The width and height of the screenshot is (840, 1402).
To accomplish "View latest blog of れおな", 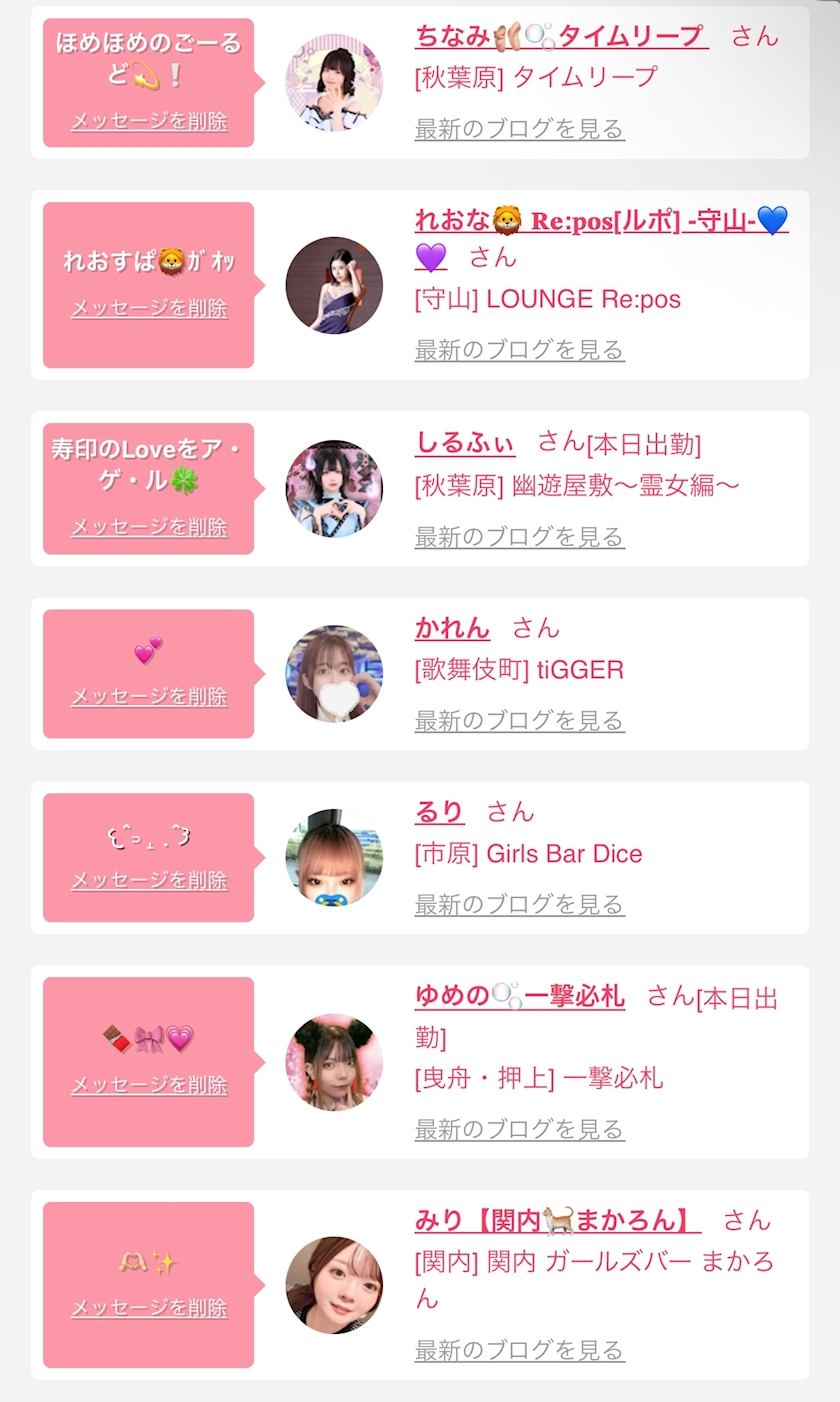I will pyautogui.click(x=520, y=350).
